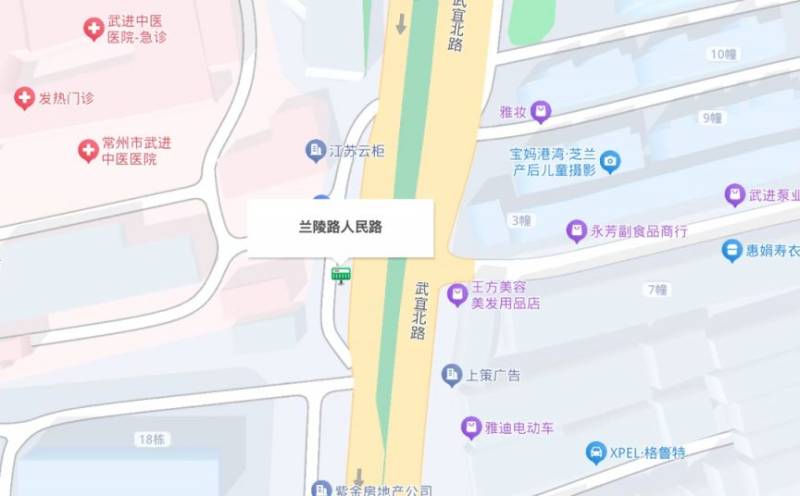Select the 雅迪电动车 shop marker
The image size is (800, 496).
tap(470, 428)
